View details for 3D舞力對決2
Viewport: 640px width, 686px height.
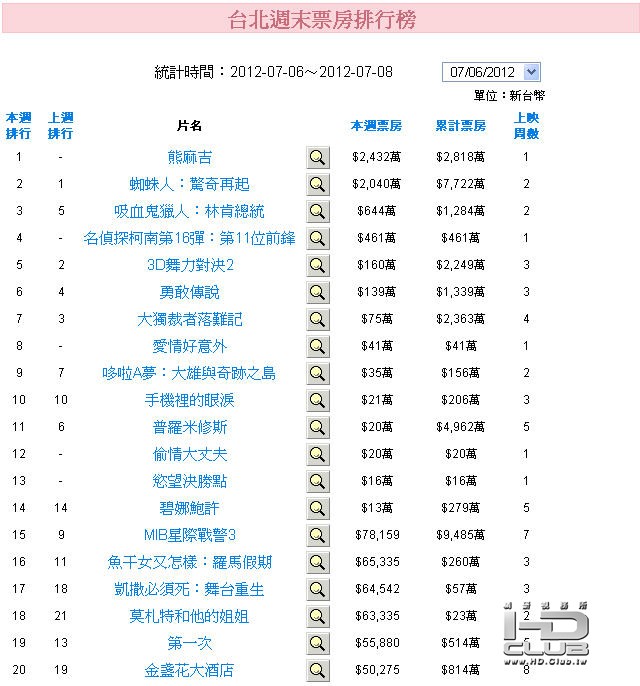tap(317, 266)
